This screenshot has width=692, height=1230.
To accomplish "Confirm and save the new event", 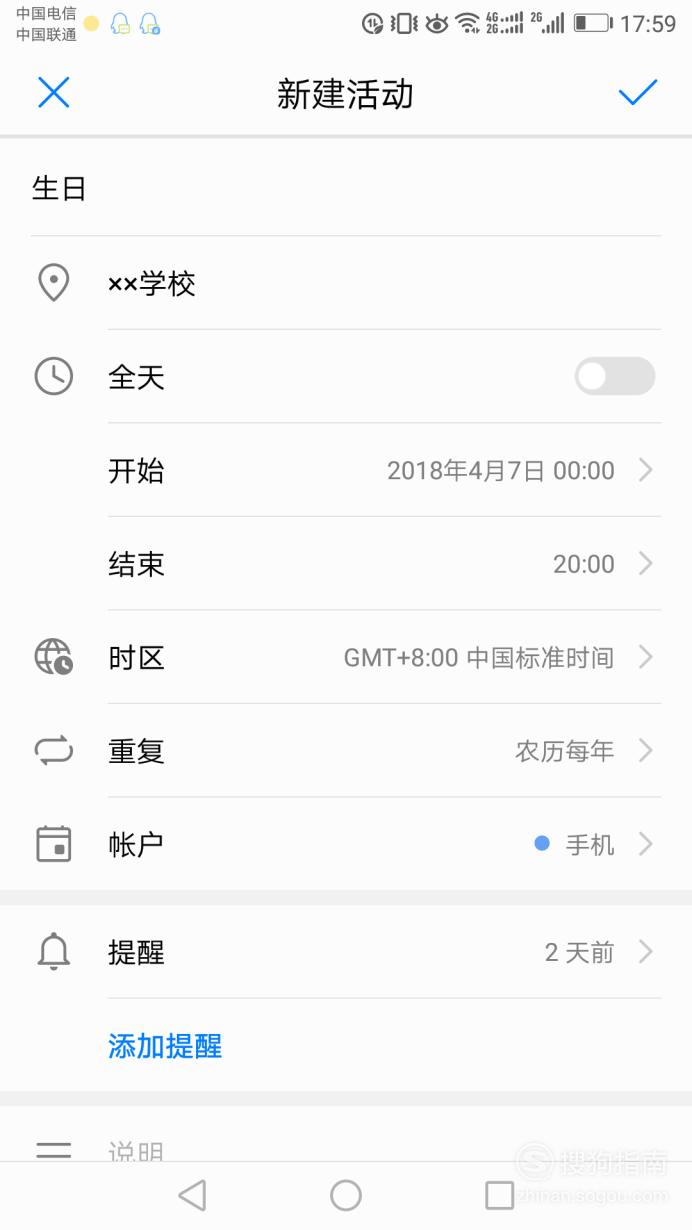I will [637, 93].
